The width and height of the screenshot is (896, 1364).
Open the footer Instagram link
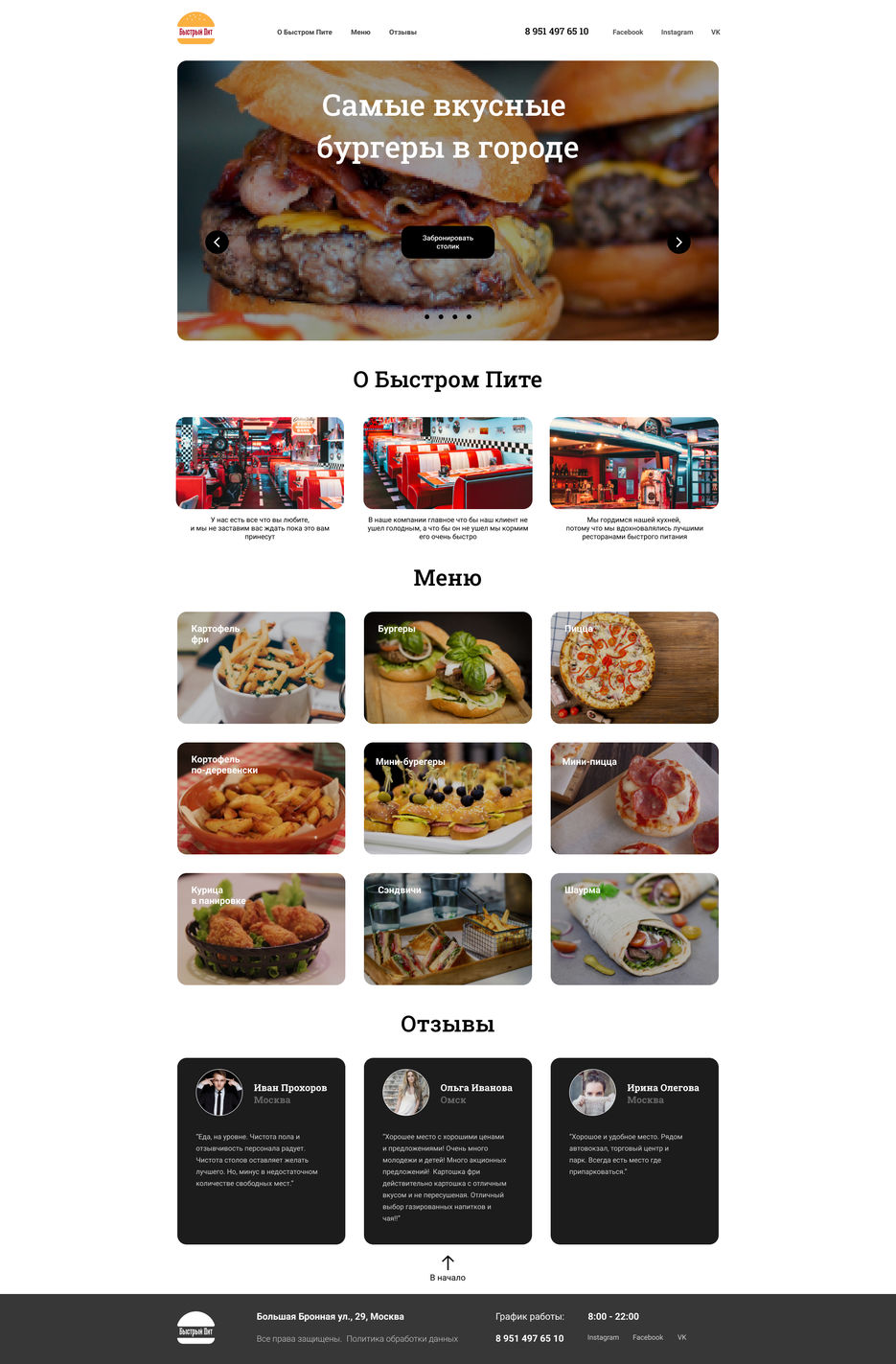tap(603, 1337)
